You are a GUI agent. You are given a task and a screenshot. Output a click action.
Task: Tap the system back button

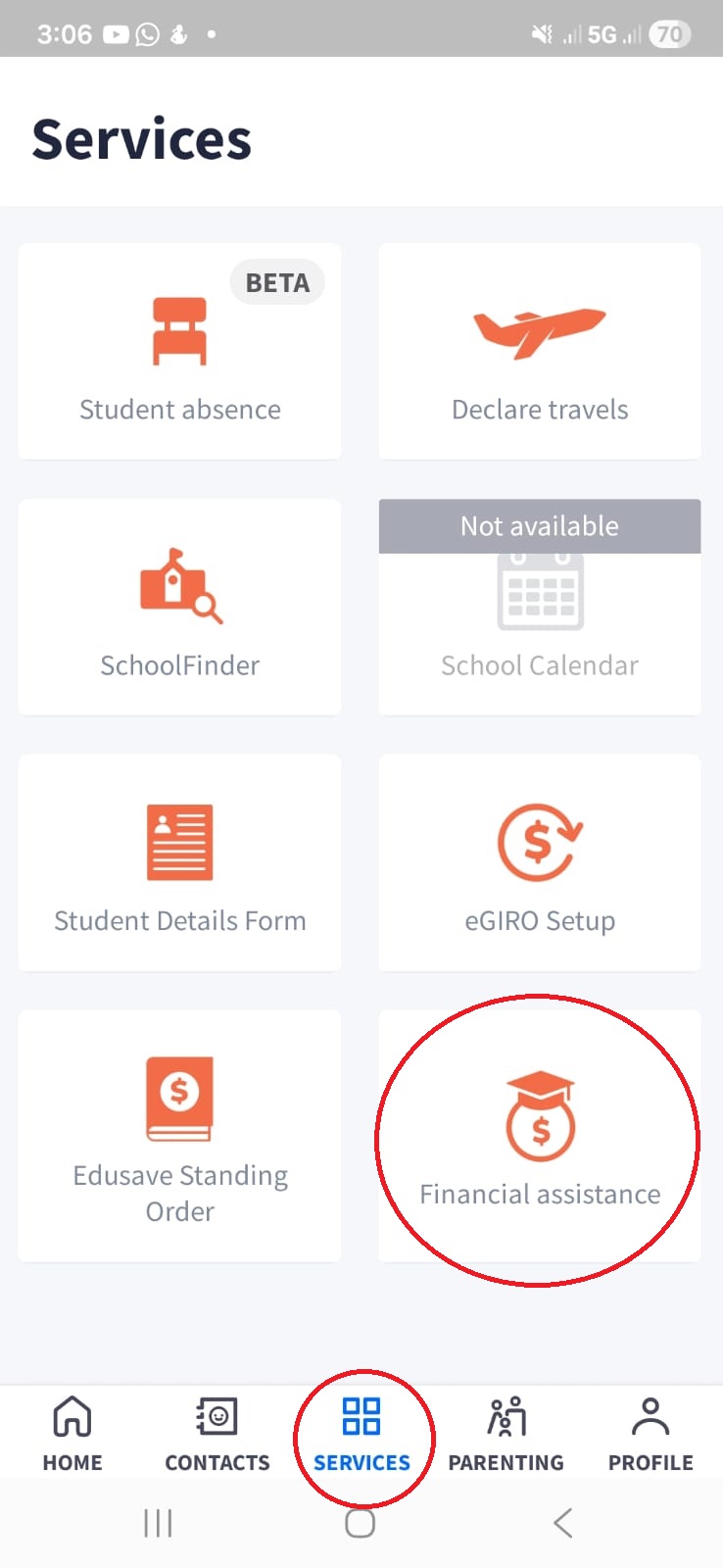coord(562,1523)
